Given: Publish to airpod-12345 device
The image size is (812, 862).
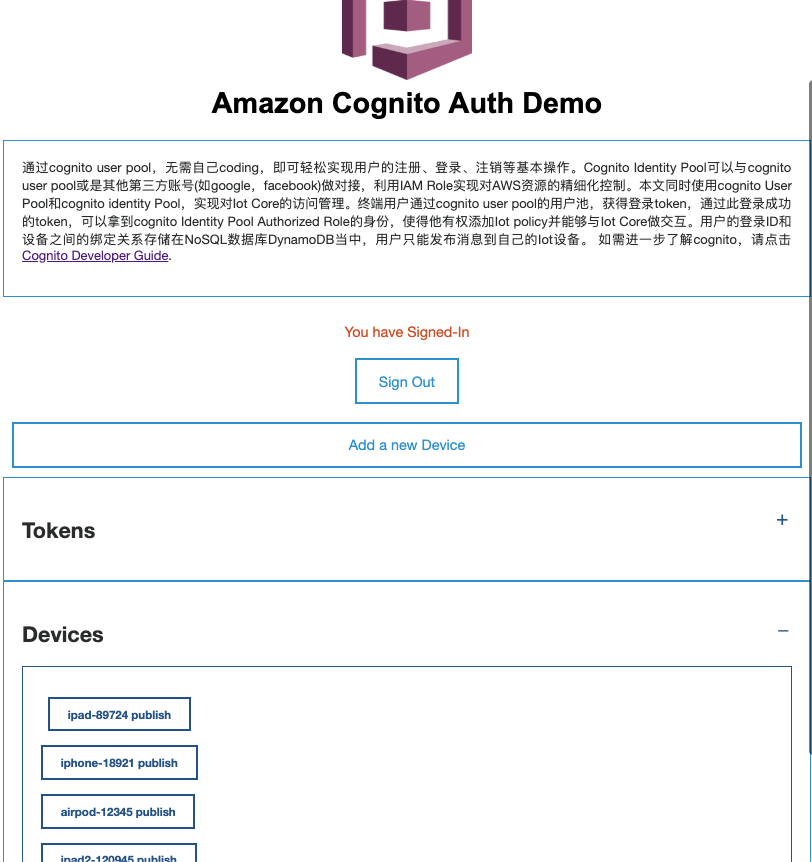Looking at the screenshot, I should click(118, 812).
